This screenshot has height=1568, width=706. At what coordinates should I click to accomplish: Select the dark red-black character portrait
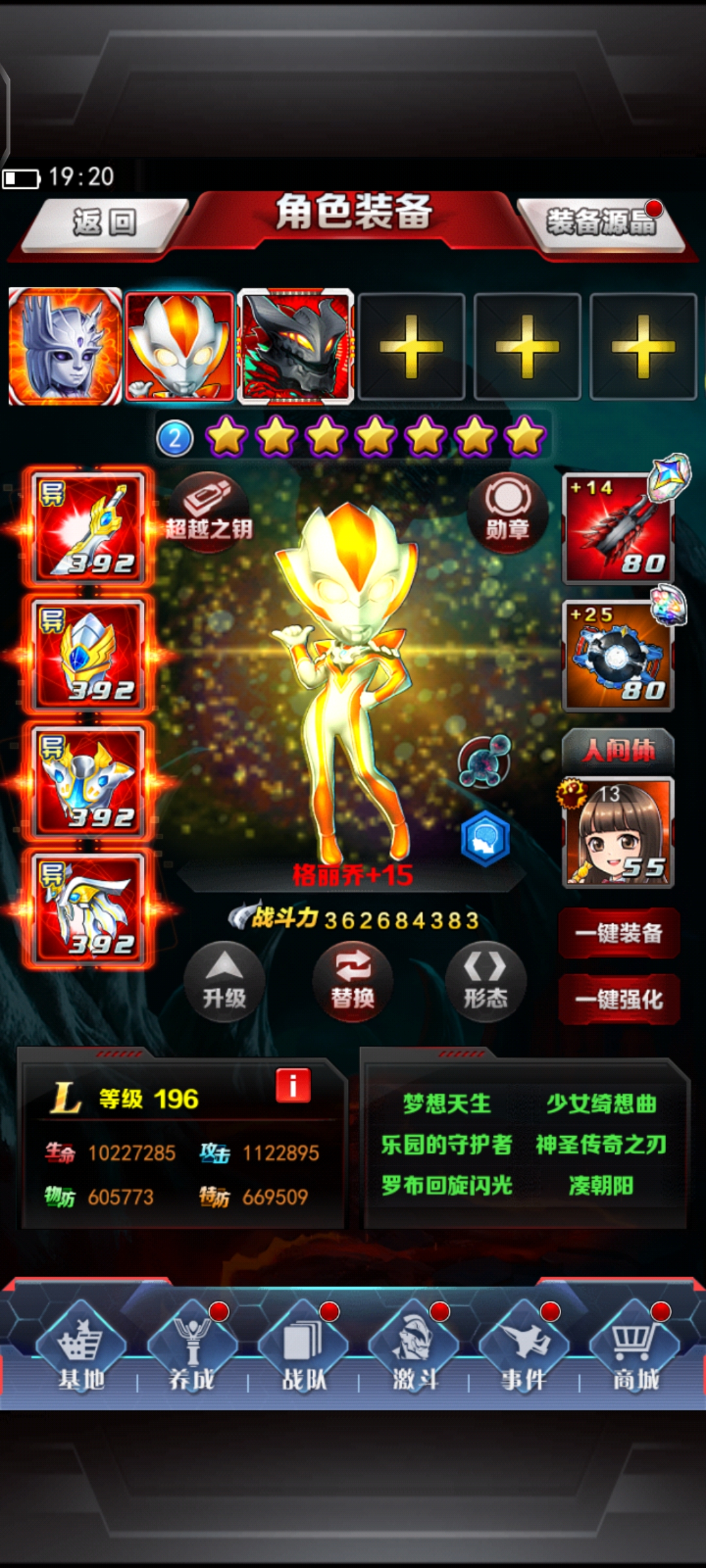pyautogui.click(x=296, y=346)
